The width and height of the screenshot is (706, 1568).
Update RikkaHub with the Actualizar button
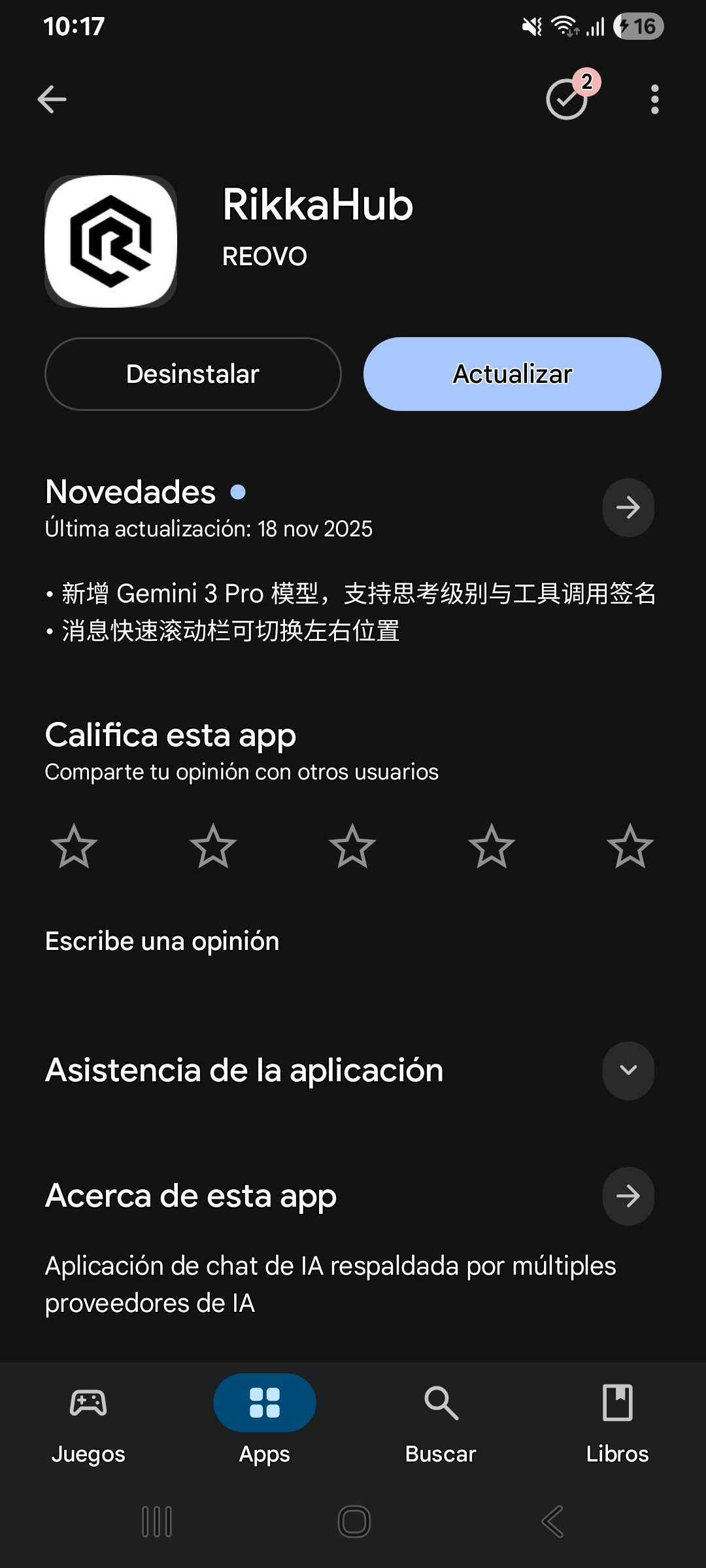[x=512, y=374]
